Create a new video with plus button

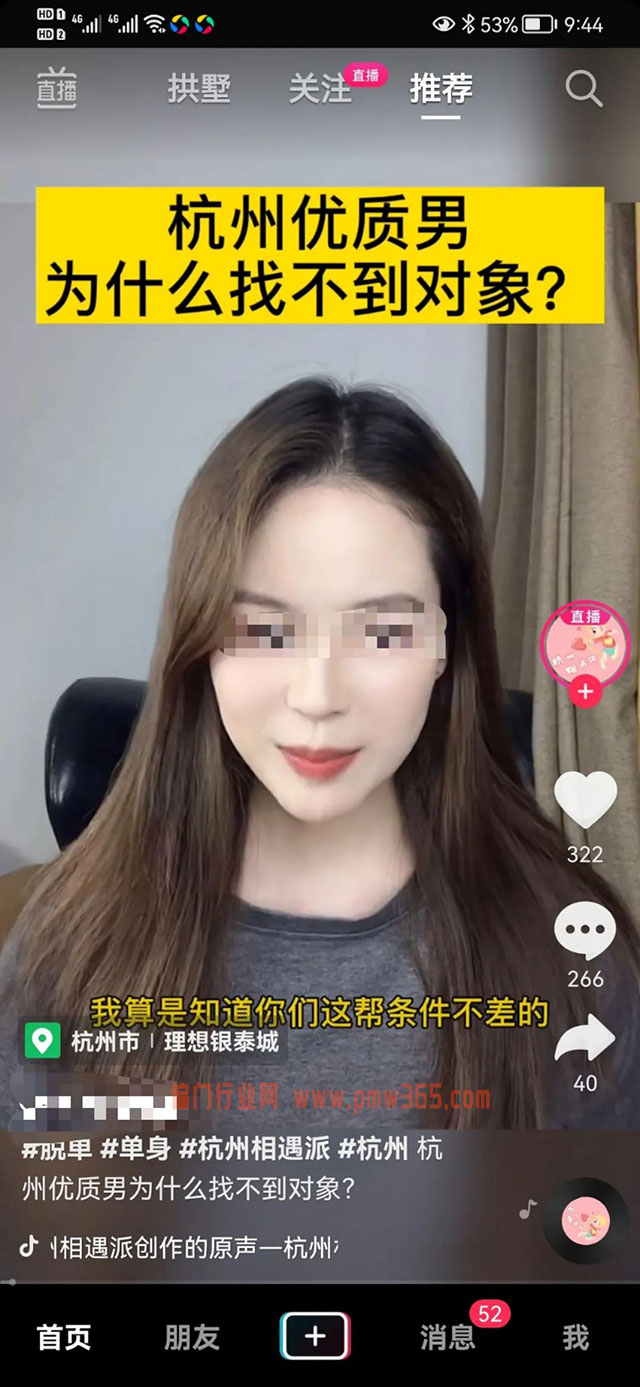[x=315, y=1337]
